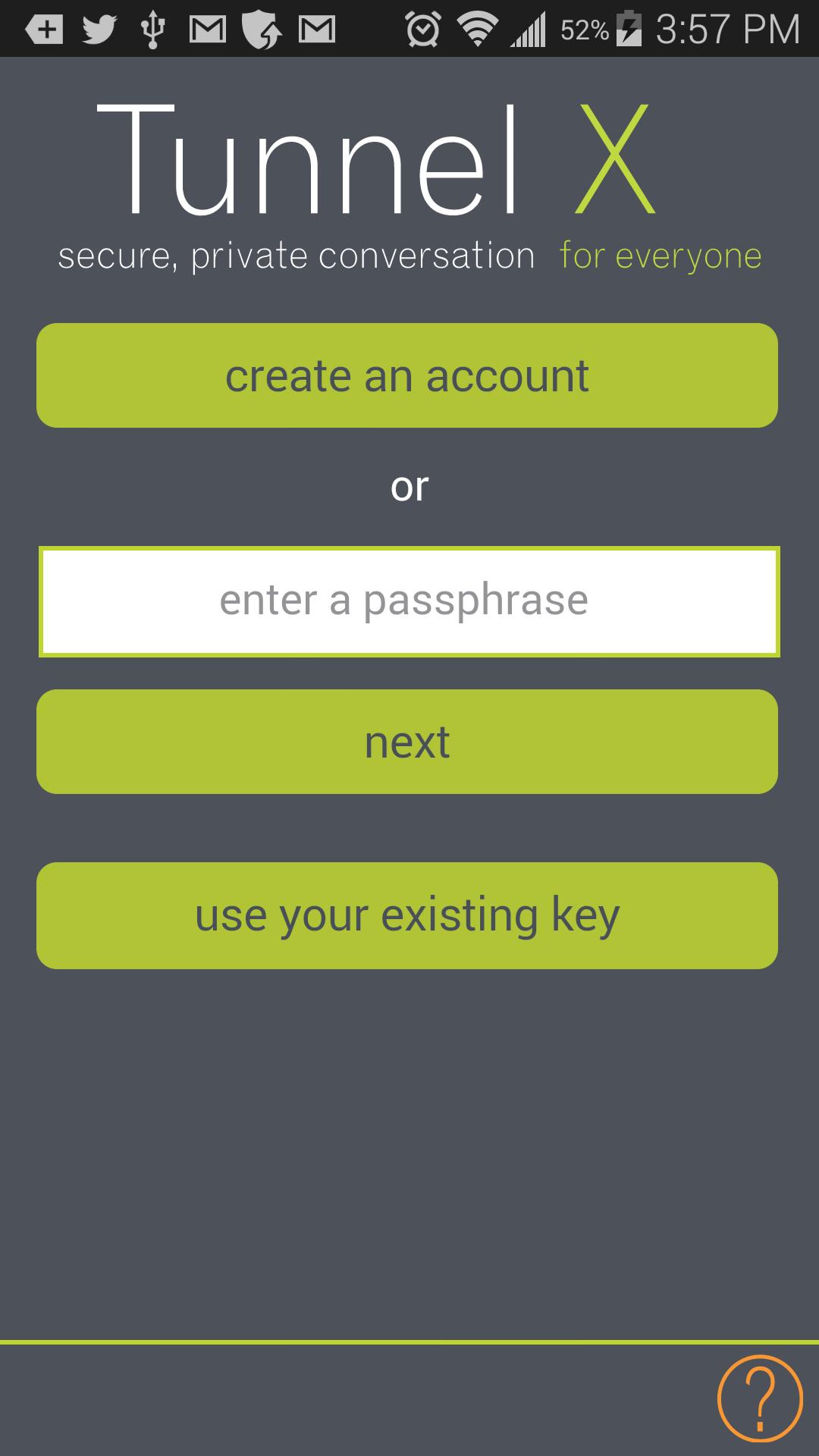This screenshot has height=1456, width=819.
Task: Select use your existing key
Action: (x=407, y=915)
